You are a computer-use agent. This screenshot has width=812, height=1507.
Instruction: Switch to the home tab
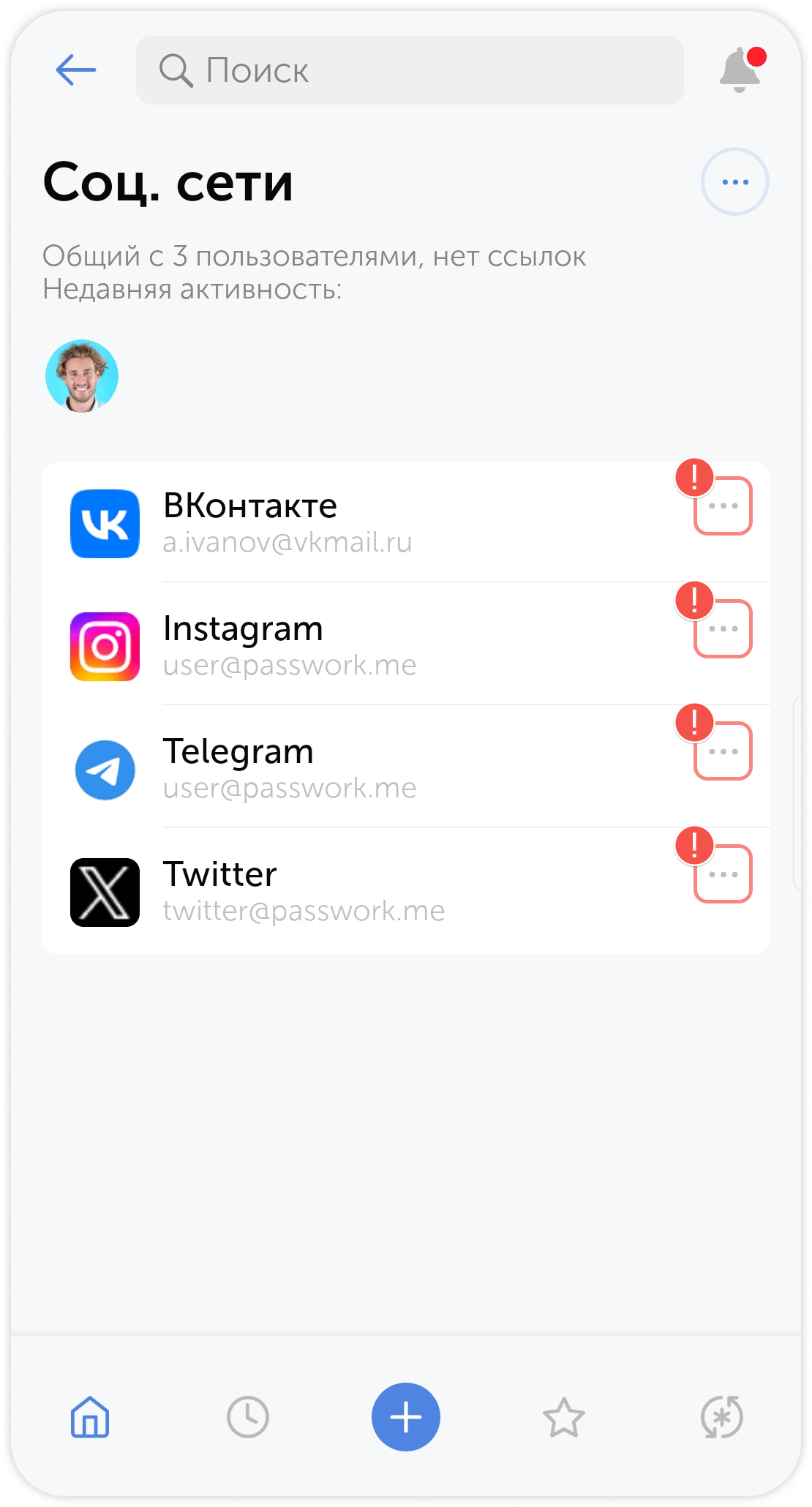click(90, 1417)
